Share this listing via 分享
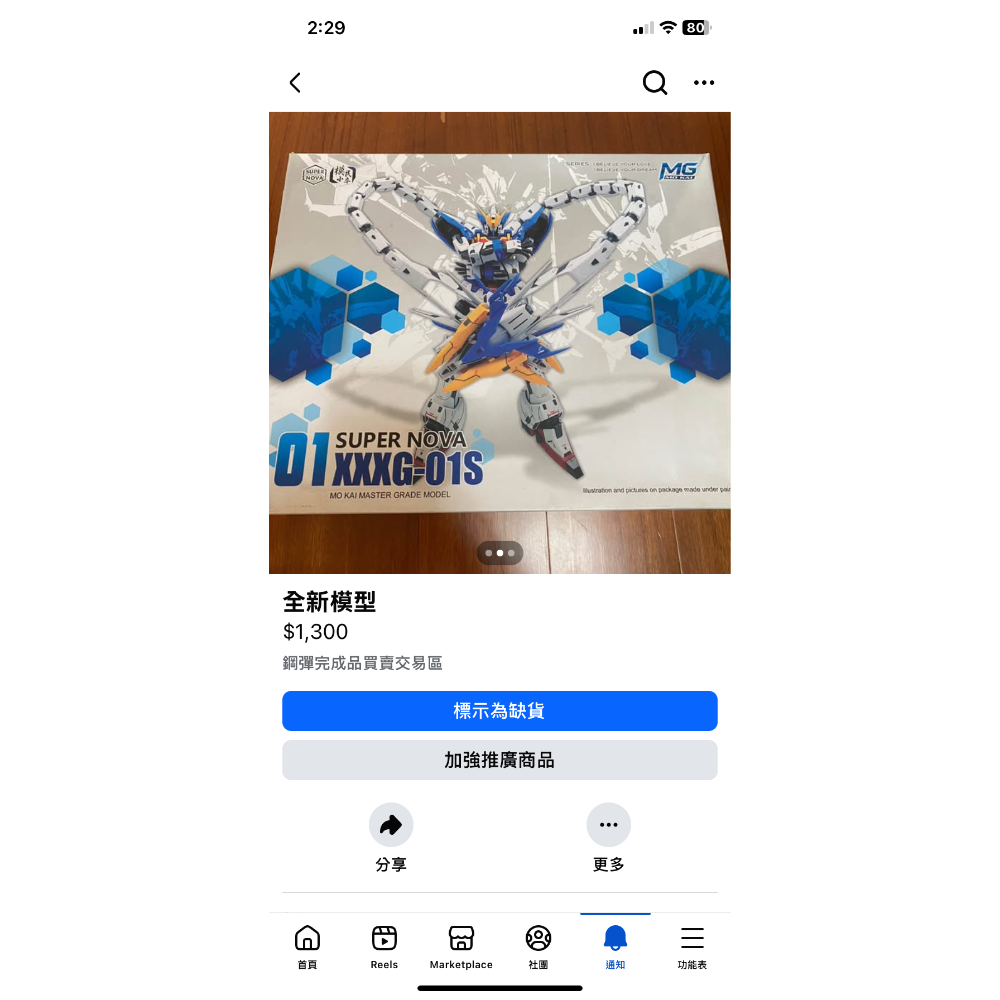 coord(391,826)
